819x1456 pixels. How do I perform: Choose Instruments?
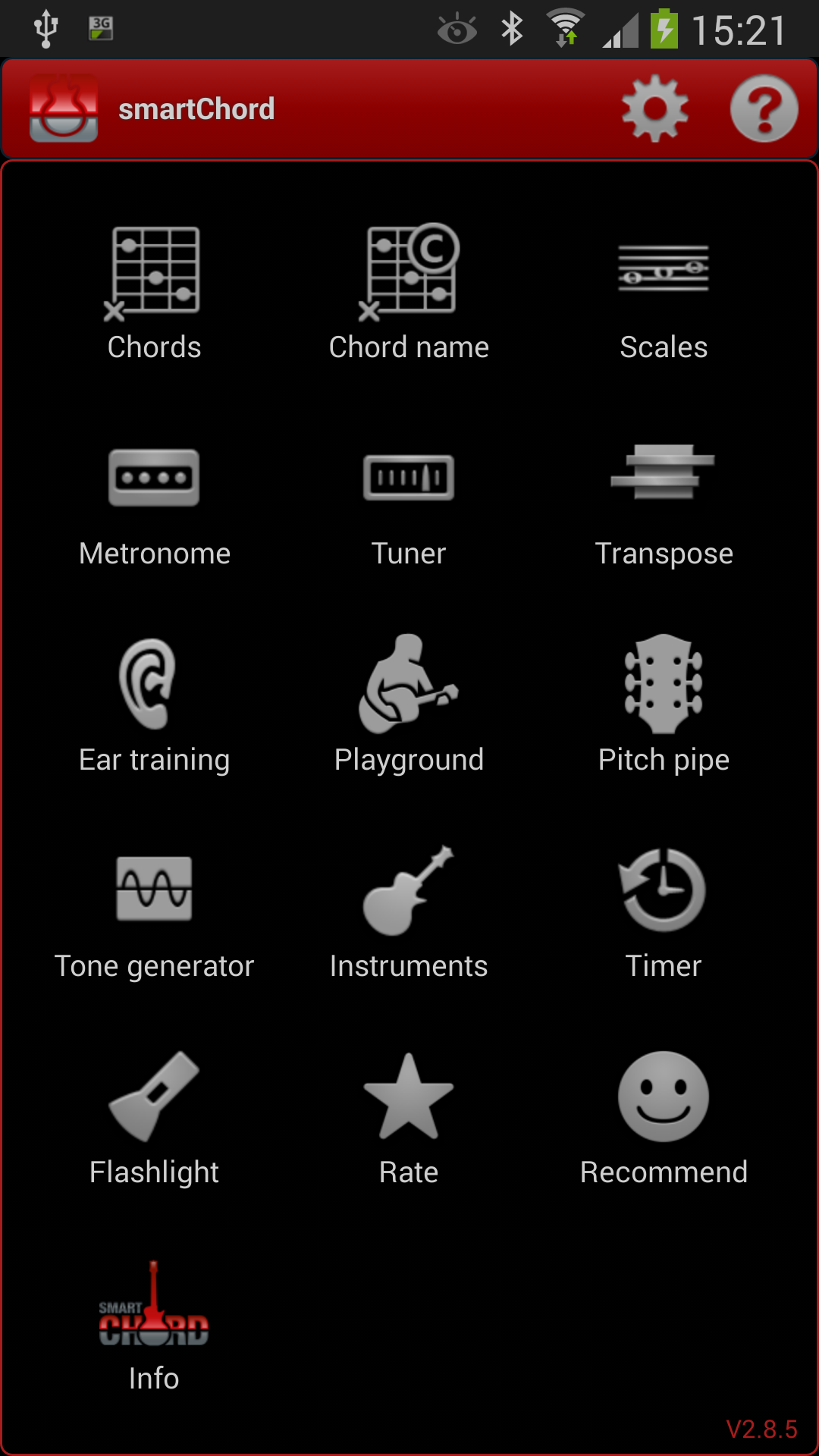coord(409,912)
